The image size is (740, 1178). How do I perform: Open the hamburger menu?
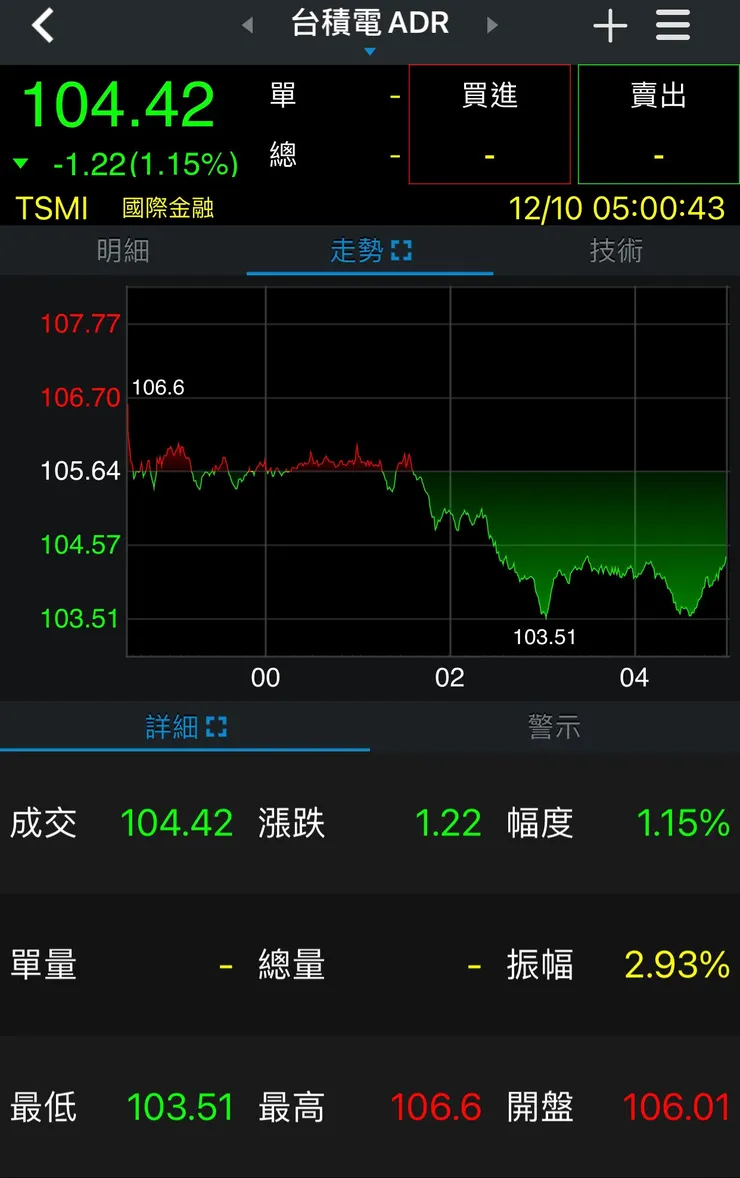click(673, 24)
